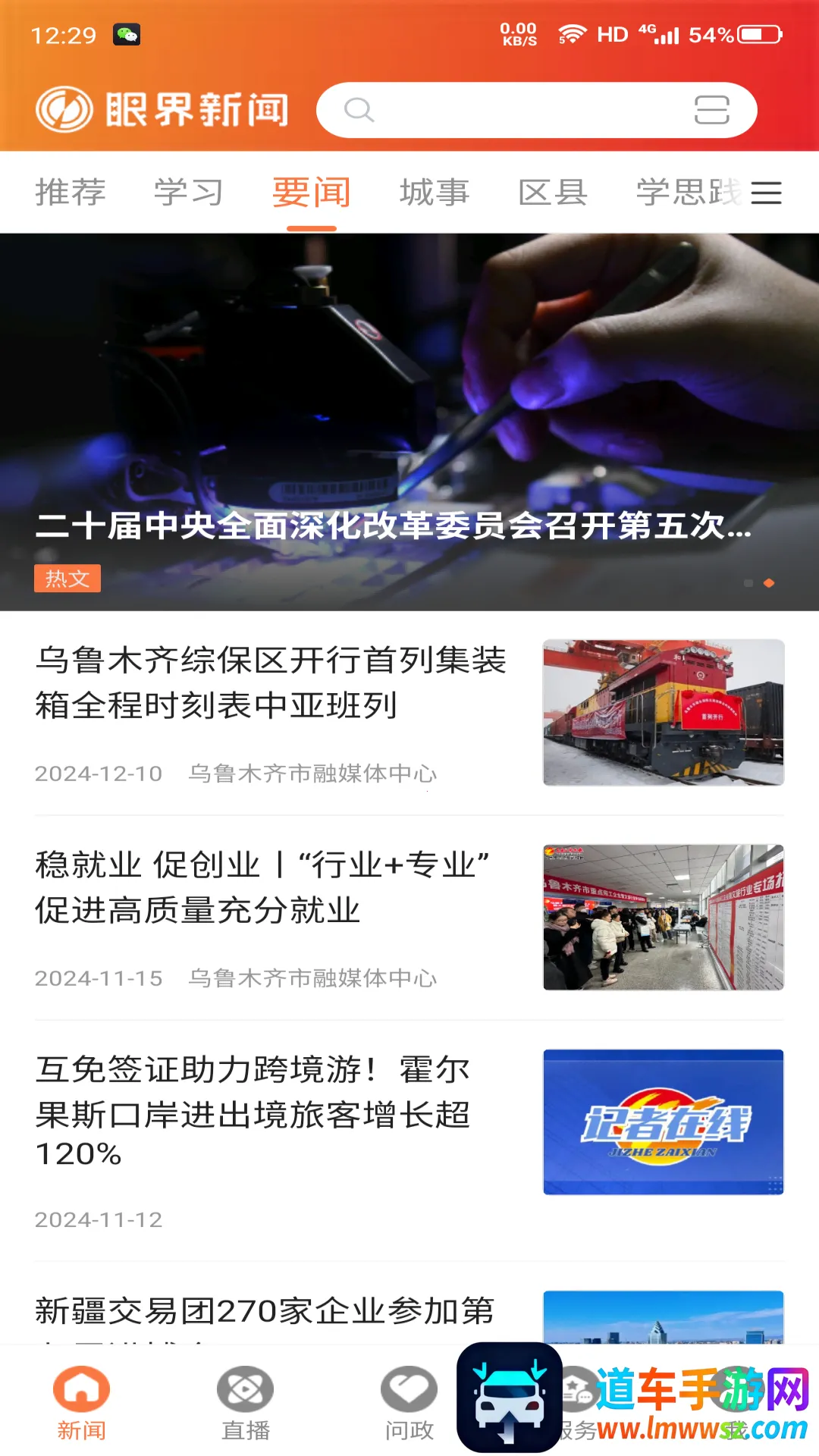Switch to the 推荐 tab

coord(71,193)
